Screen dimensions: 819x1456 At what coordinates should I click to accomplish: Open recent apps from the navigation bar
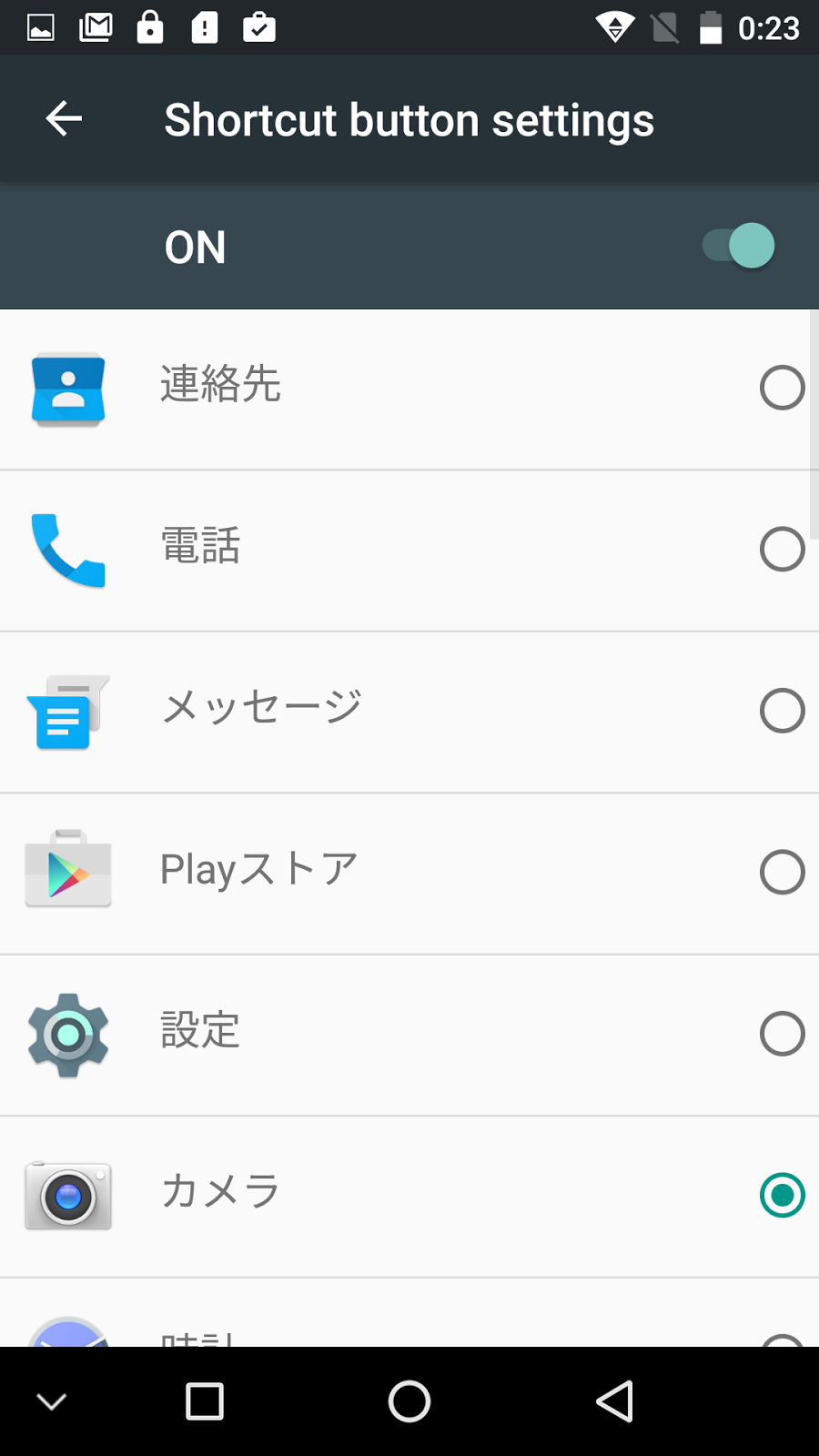tap(205, 1401)
